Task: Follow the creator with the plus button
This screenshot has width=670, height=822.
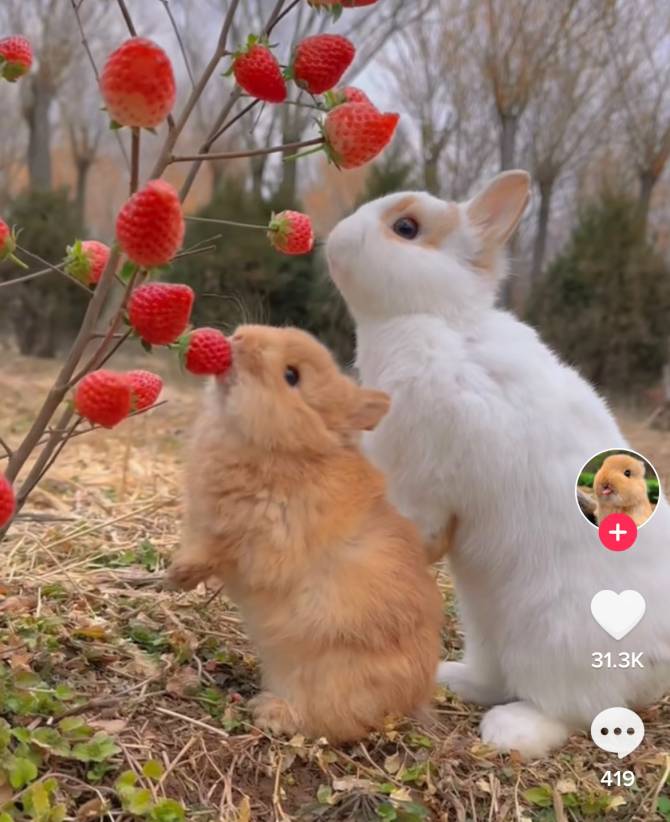Action: (x=618, y=532)
